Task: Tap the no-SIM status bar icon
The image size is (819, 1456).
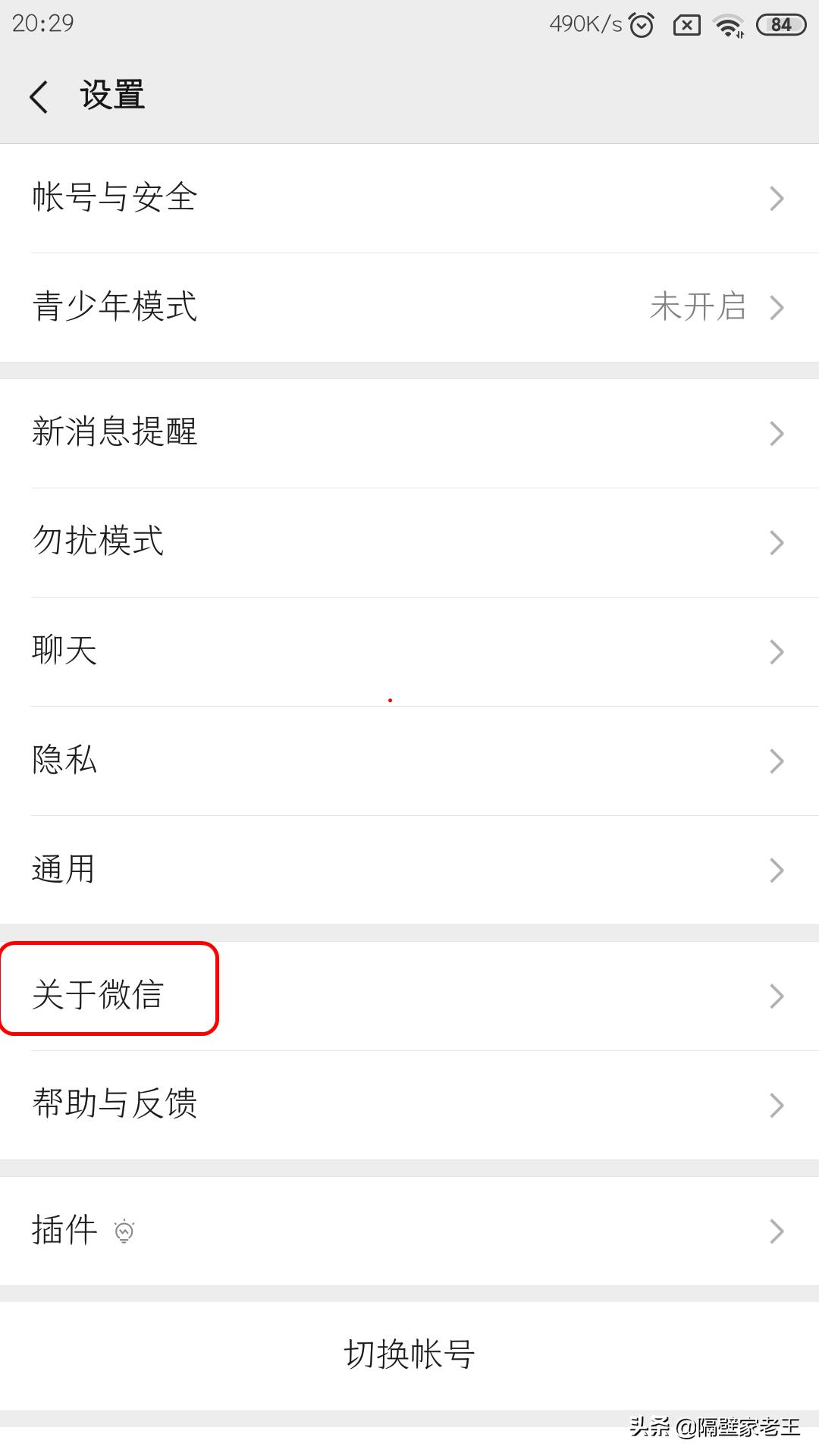Action: click(686, 24)
